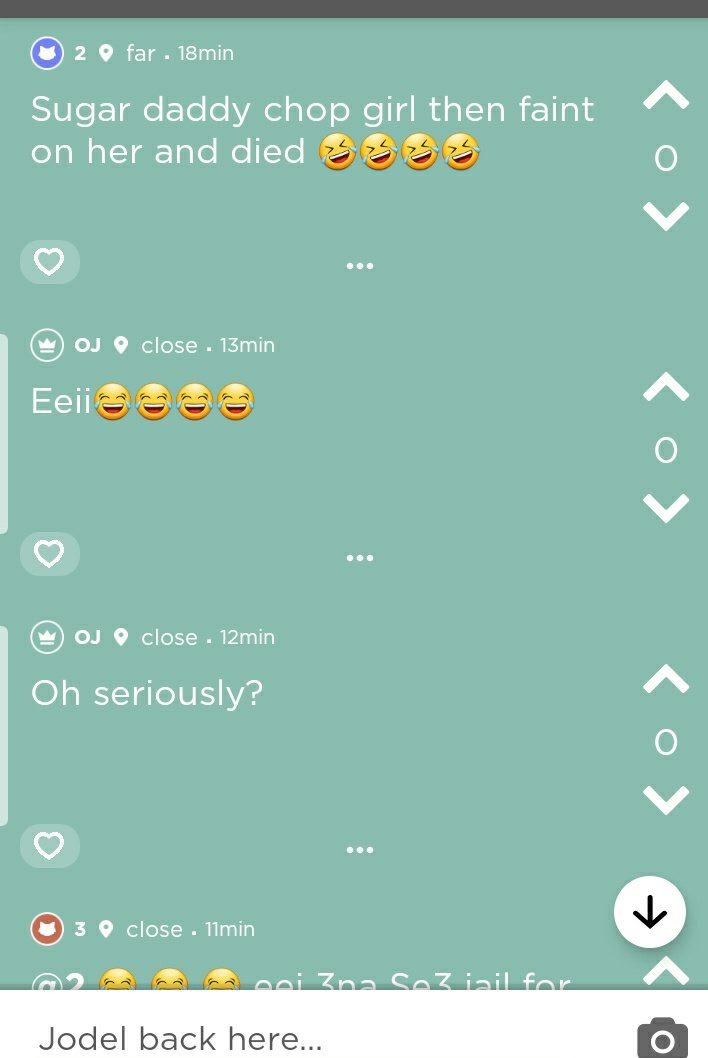Upvote the 'Oh seriously?' reply
This screenshot has width=708, height=1058.
[666, 680]
